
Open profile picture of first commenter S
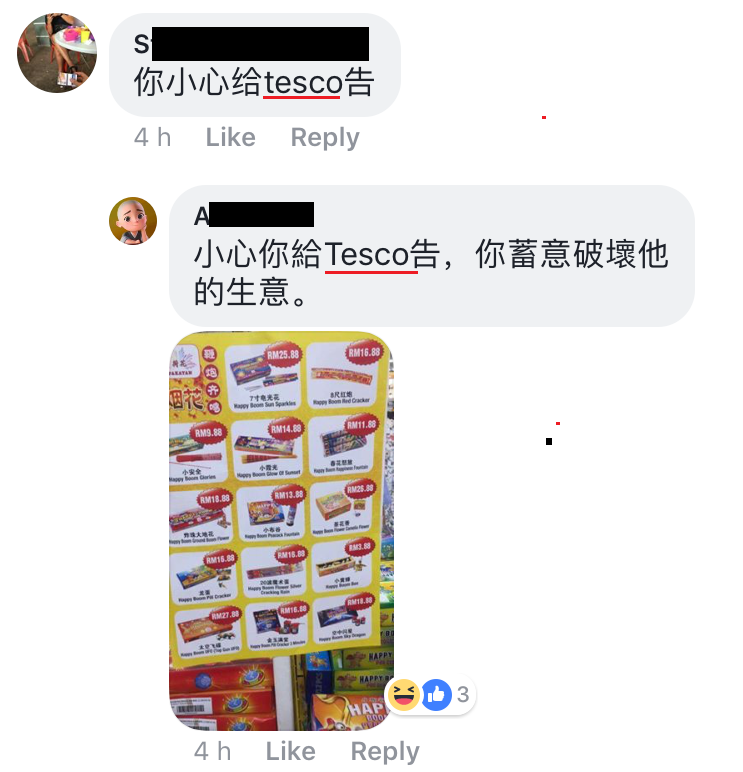(x=57, y=53)
